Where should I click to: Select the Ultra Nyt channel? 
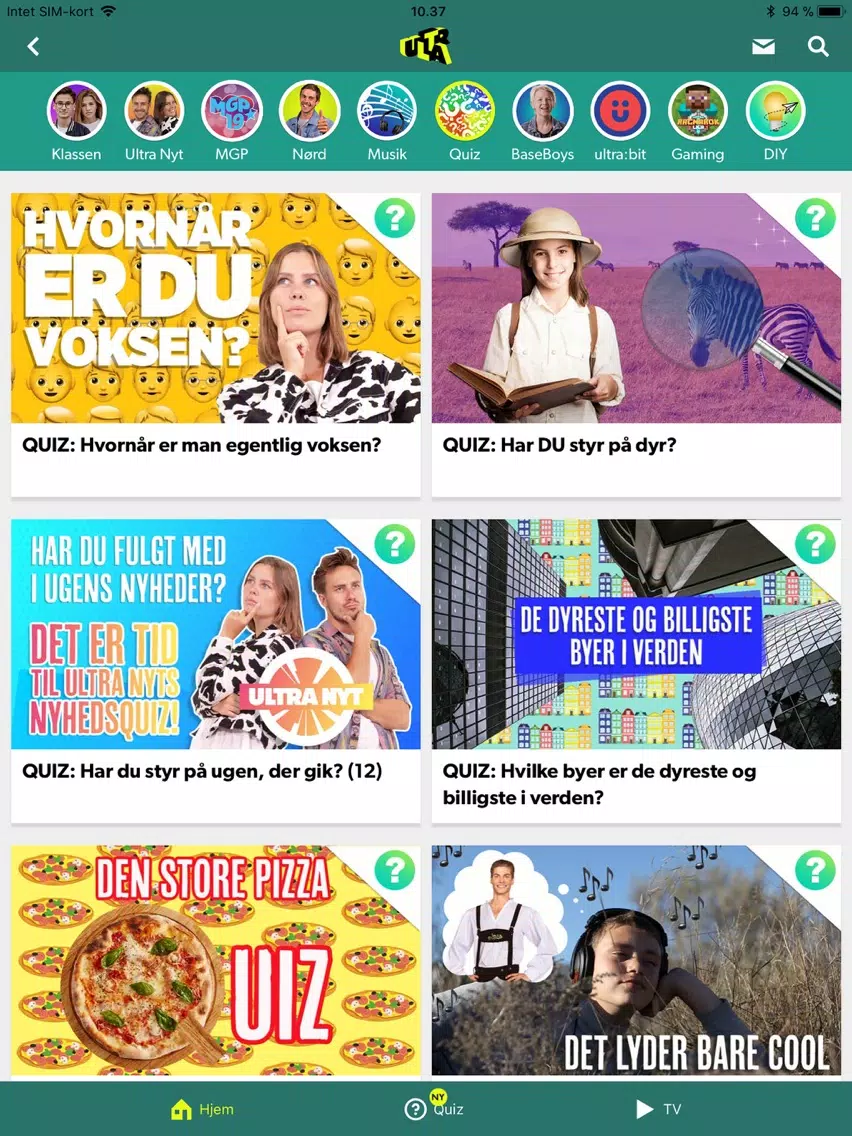[x=154, y=111]
